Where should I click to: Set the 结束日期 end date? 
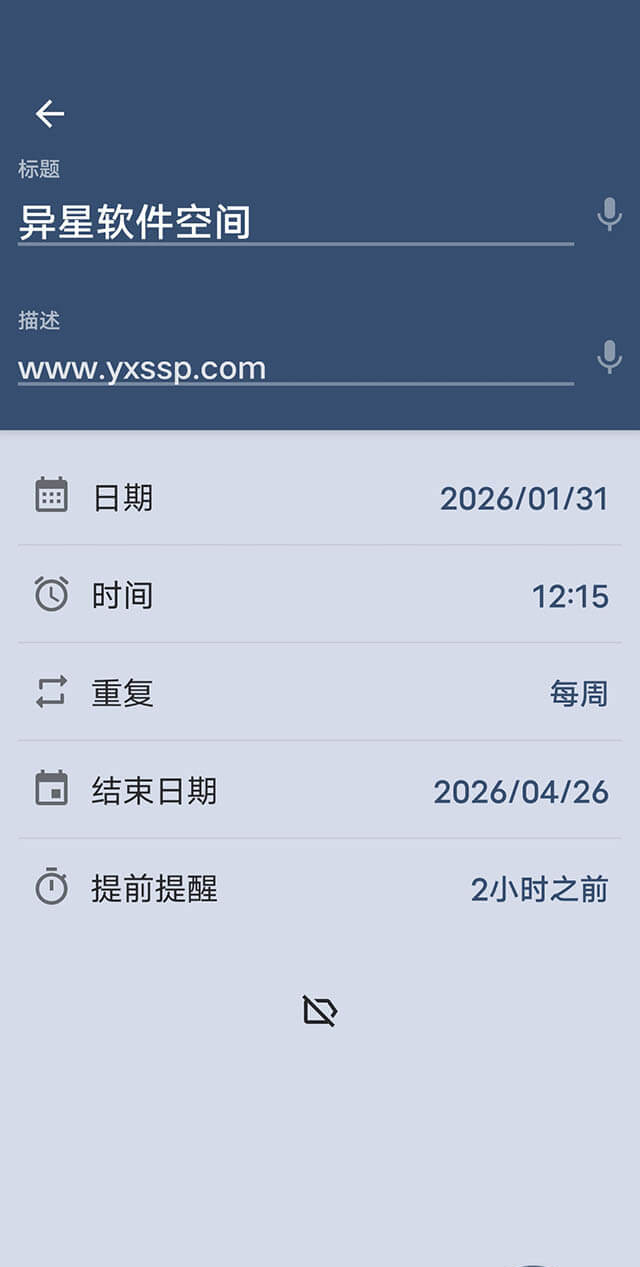[320, 790]
